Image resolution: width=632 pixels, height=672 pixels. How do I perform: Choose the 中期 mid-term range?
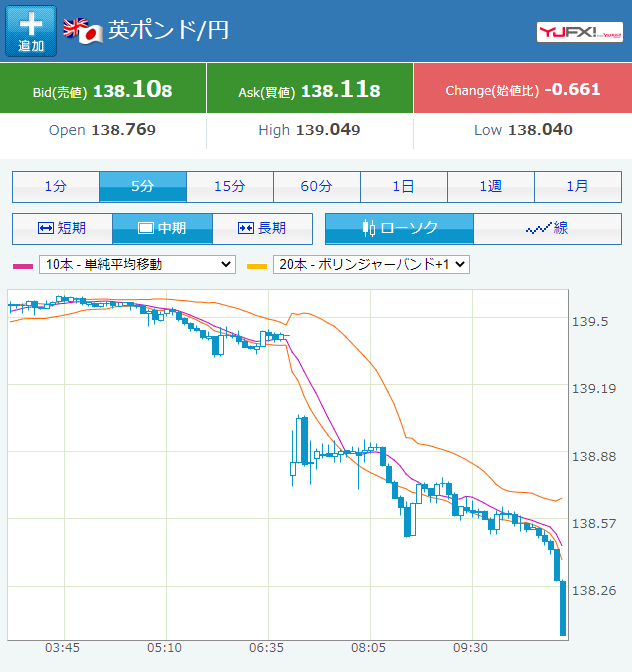click(x=162, y=228)
